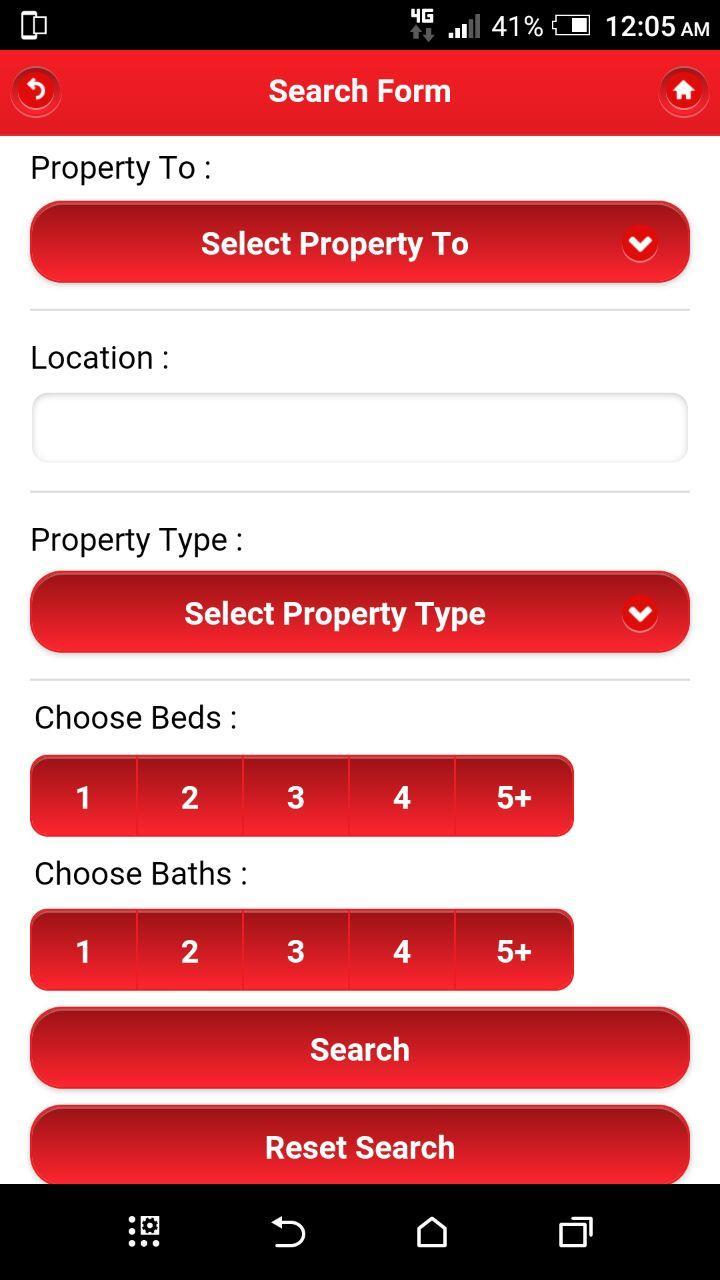Open recent apps using the overview icon
The height and width of the screenshot is (1280, 720).
(x=575, y=1231)
